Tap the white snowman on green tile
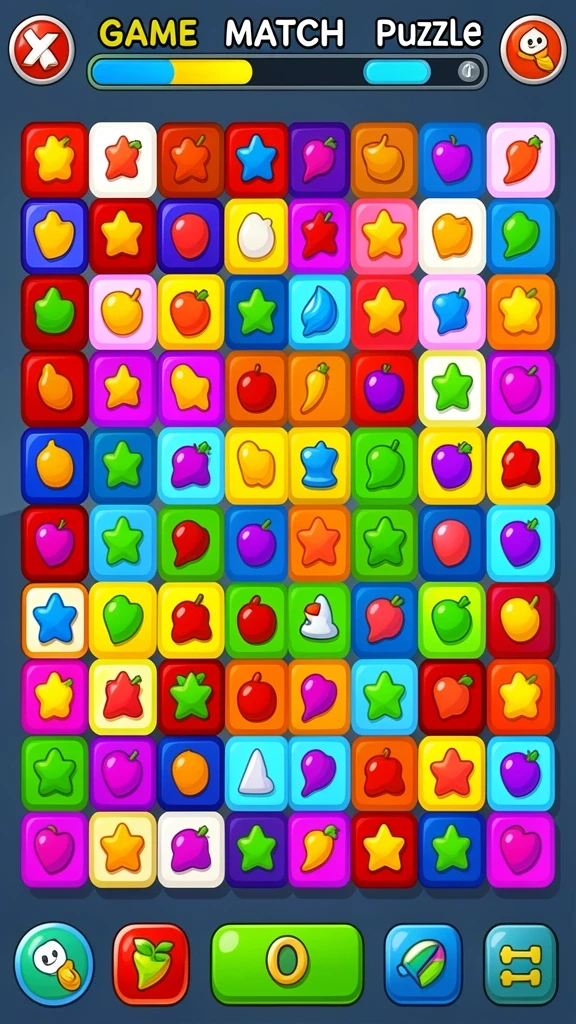The width and height of the screenshot is (576, 1024). point(319,620)
